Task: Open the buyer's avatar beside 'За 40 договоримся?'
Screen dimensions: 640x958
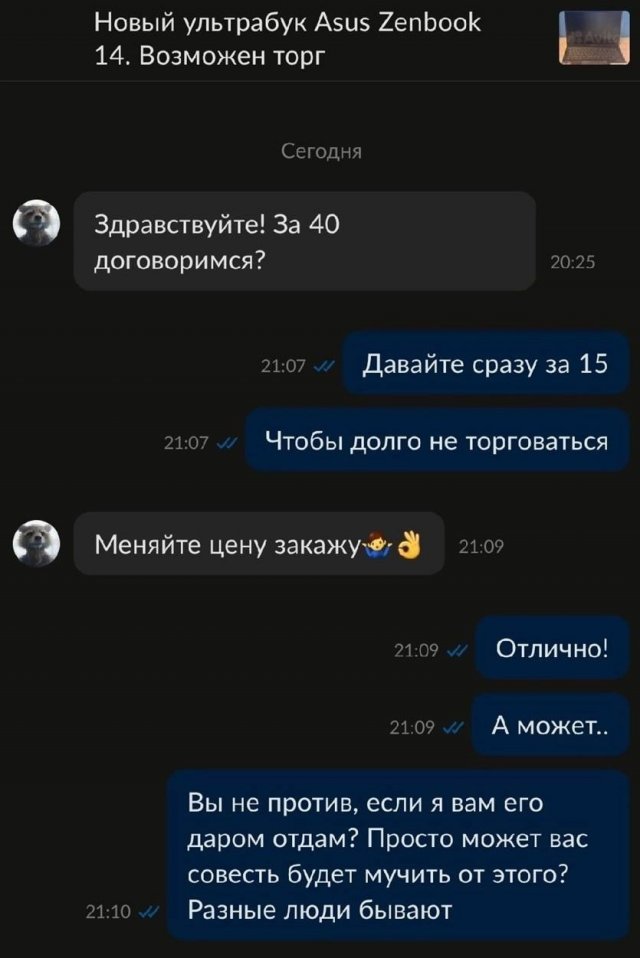Action: click(x=36, y=222)
